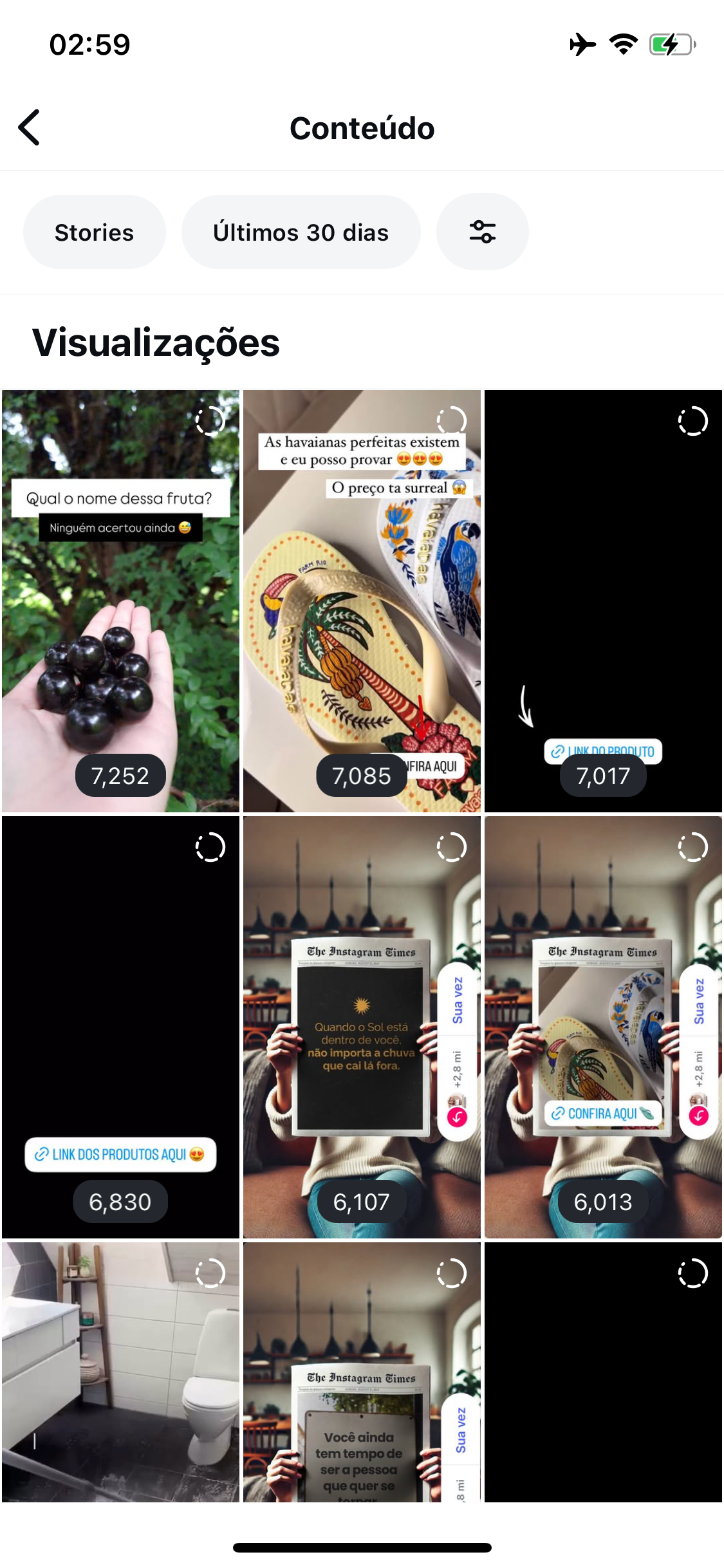
Task: Open the newspaper story with 6,013 views
Action: 603,1027
